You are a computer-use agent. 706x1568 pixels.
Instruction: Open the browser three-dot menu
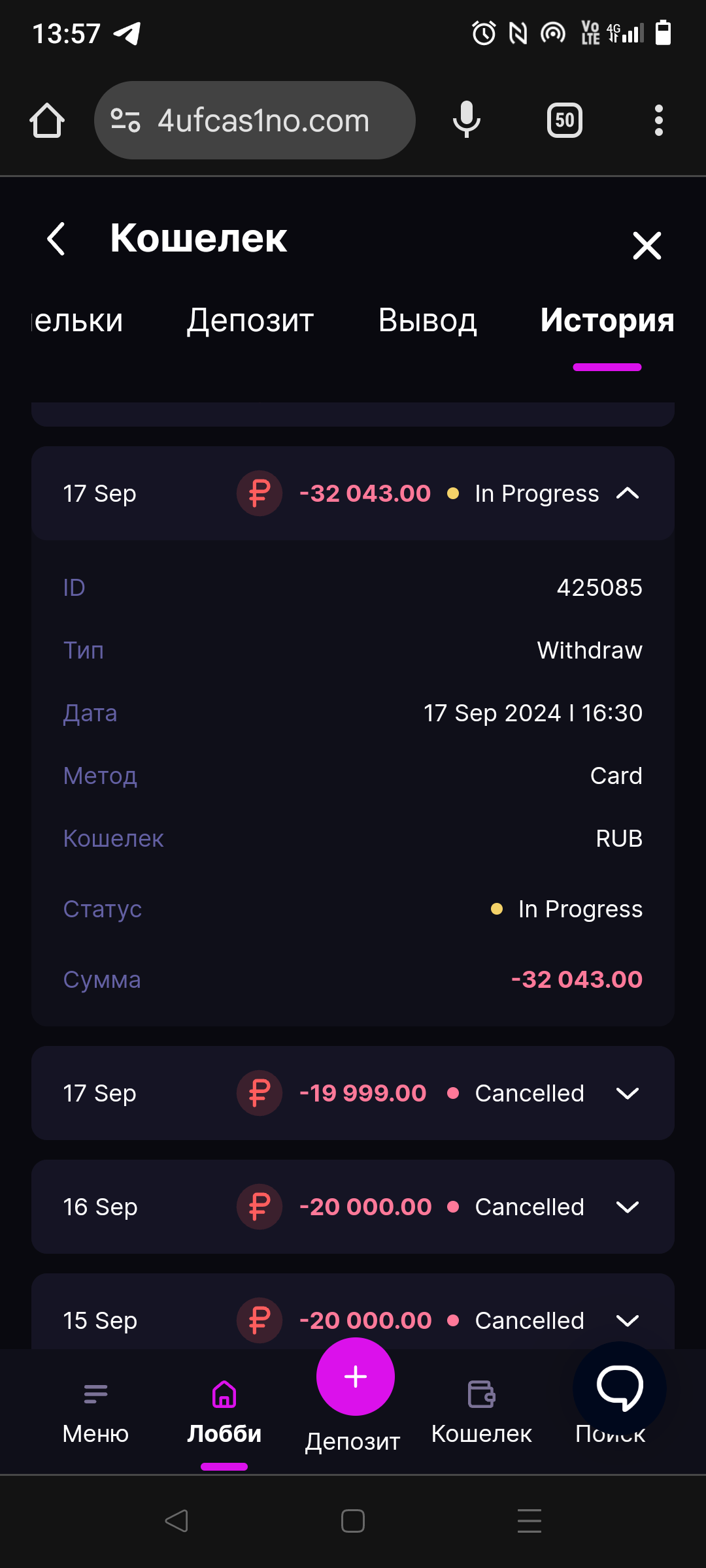point(659,120)
